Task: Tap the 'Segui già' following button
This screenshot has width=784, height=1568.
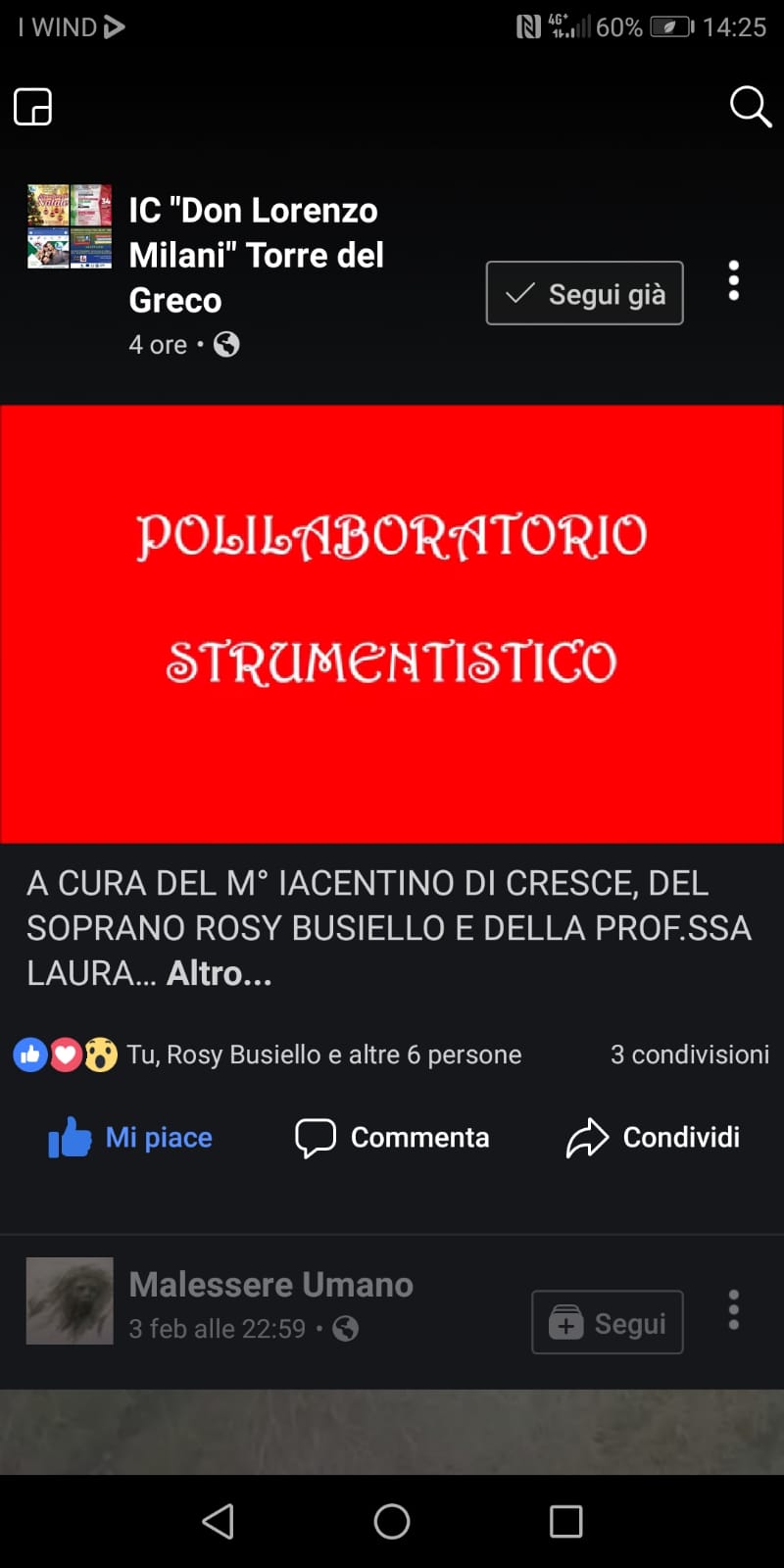Action: point(585,293)
